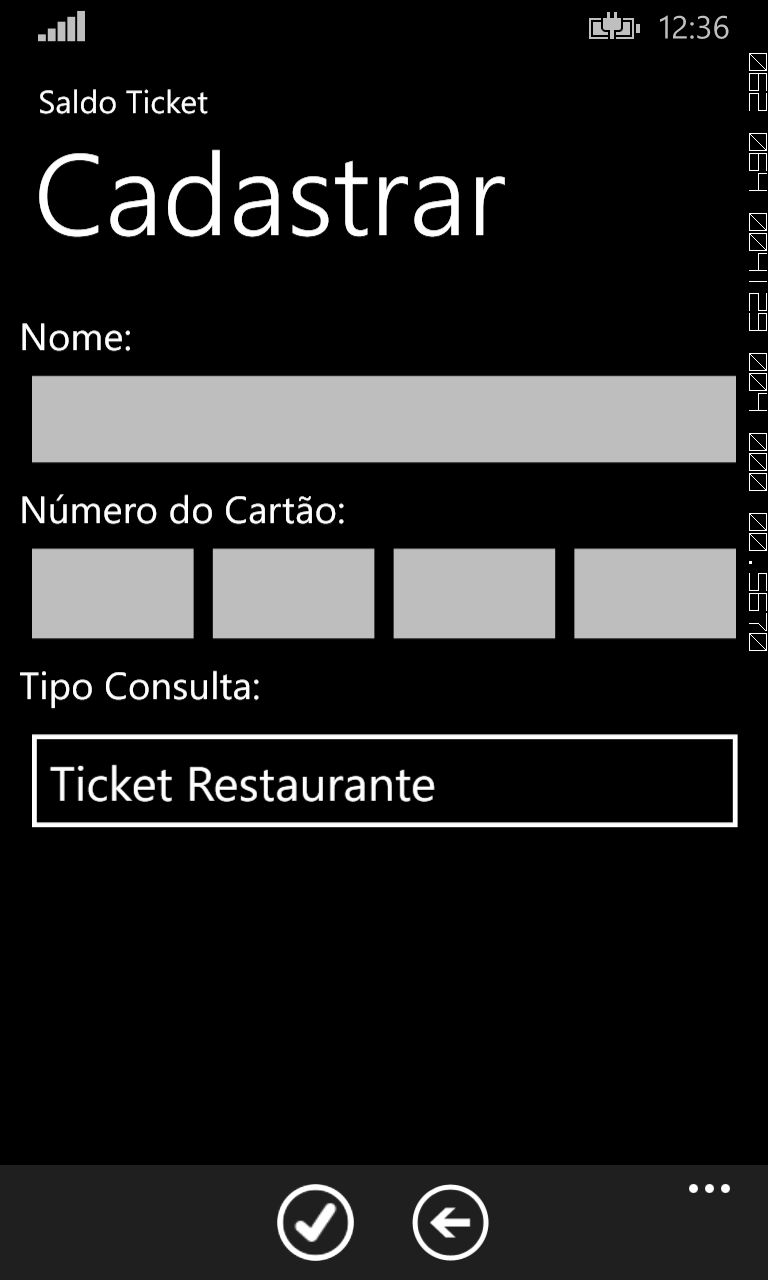The height and width of the screenshot is (1280, 768).
Task: Open the ellipsis more options menu
Action: point(708,1188)
